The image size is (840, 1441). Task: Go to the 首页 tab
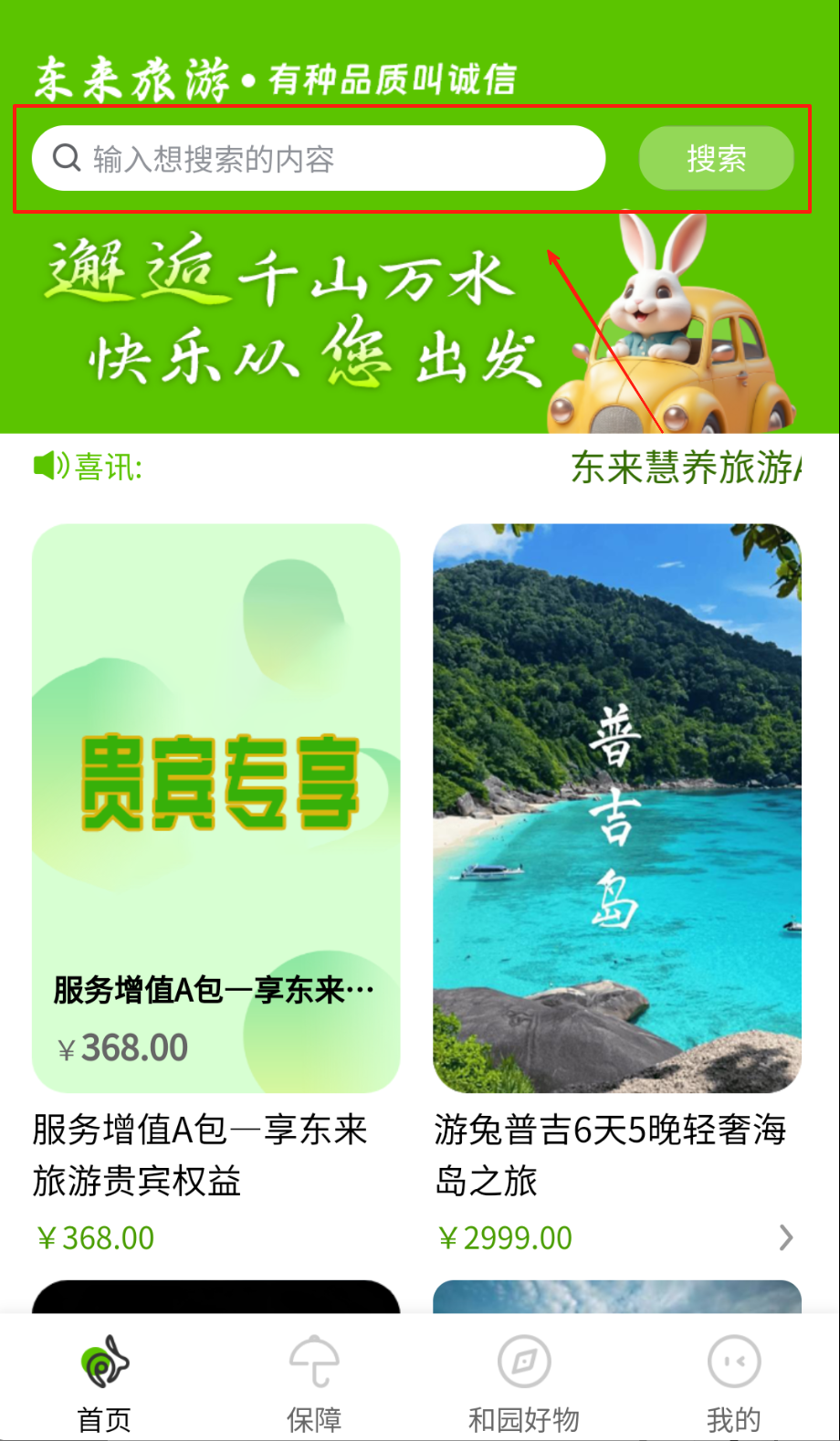click(x=105, y=1379)
